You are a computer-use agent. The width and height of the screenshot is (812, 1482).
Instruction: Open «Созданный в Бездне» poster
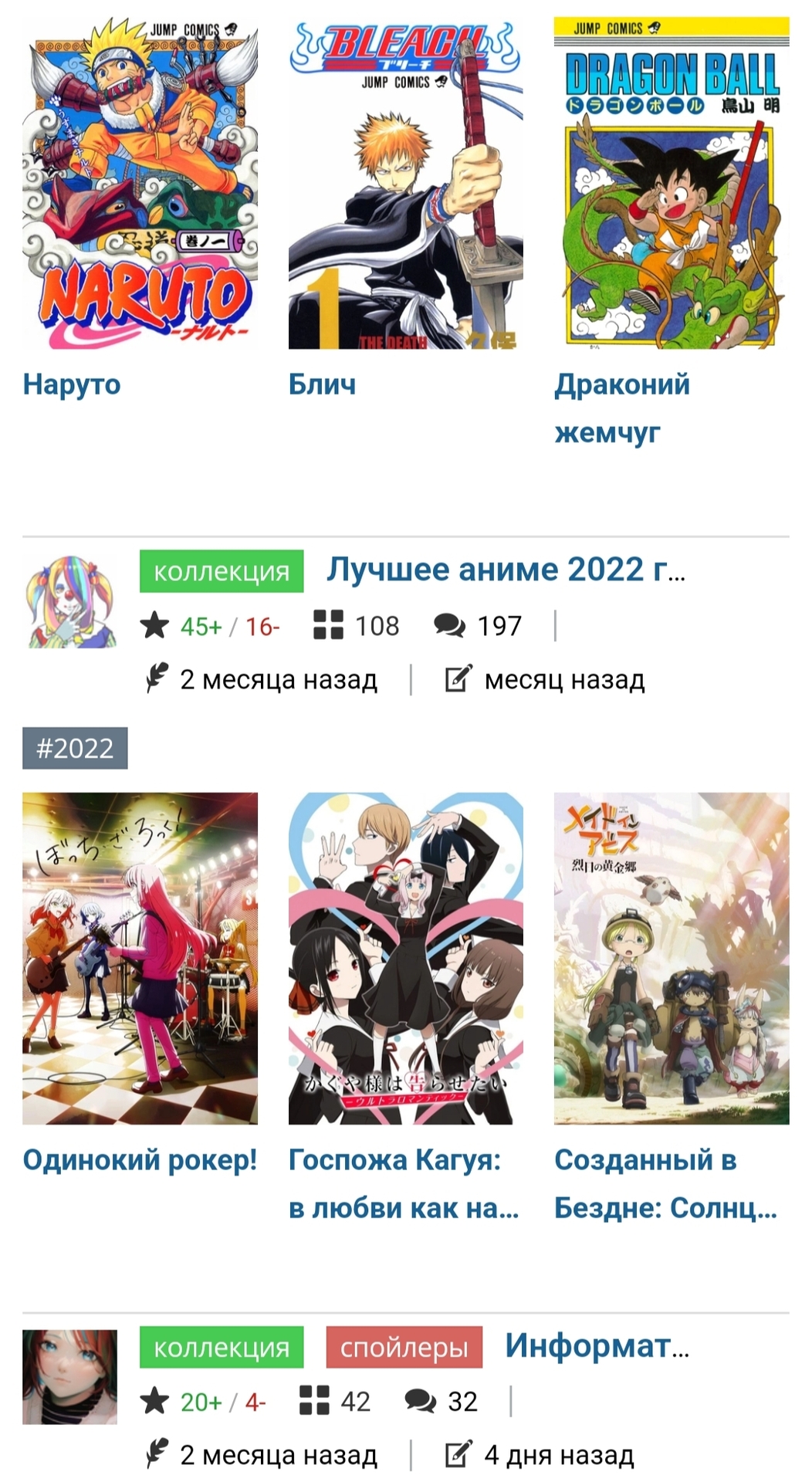(671, 958)
